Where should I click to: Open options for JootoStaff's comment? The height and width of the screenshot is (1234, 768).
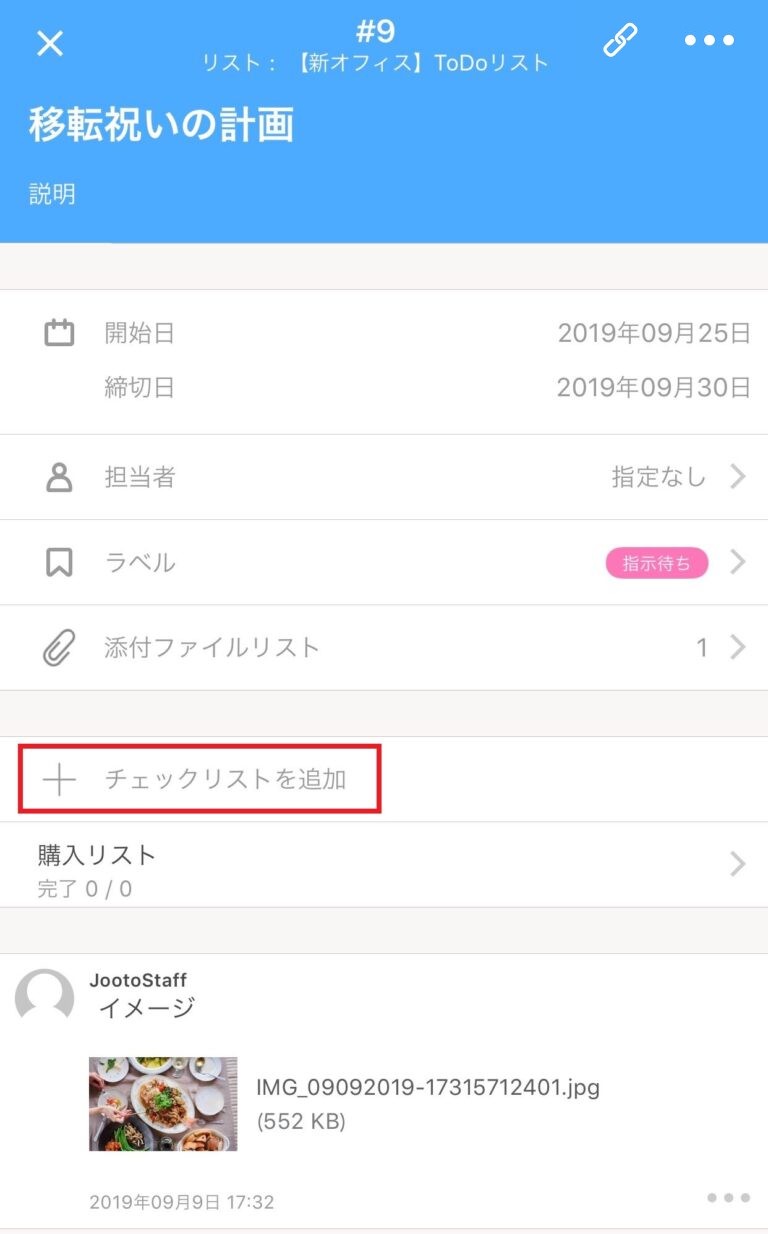(728, 1197)
